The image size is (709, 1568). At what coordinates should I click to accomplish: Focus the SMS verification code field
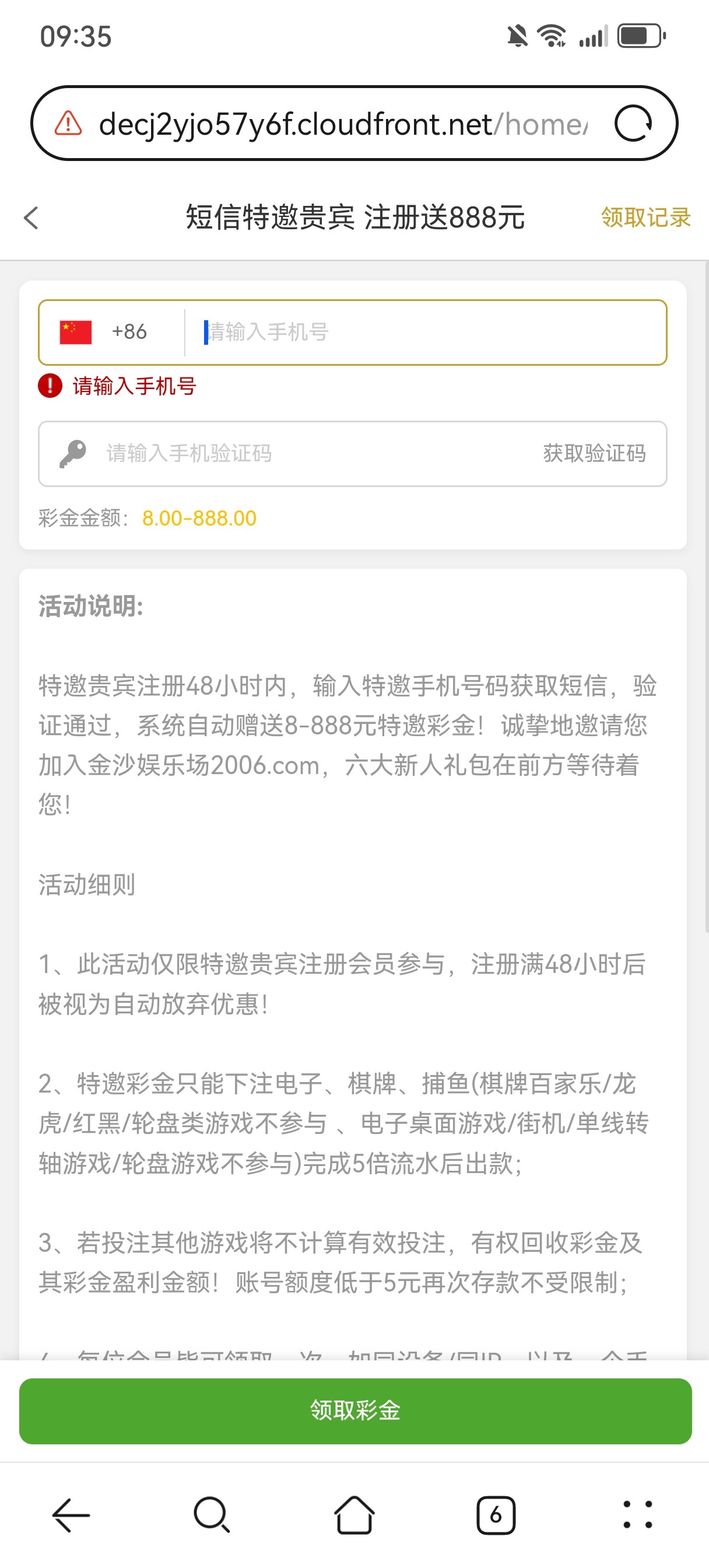pyautogui.click(x=304, y=453)
